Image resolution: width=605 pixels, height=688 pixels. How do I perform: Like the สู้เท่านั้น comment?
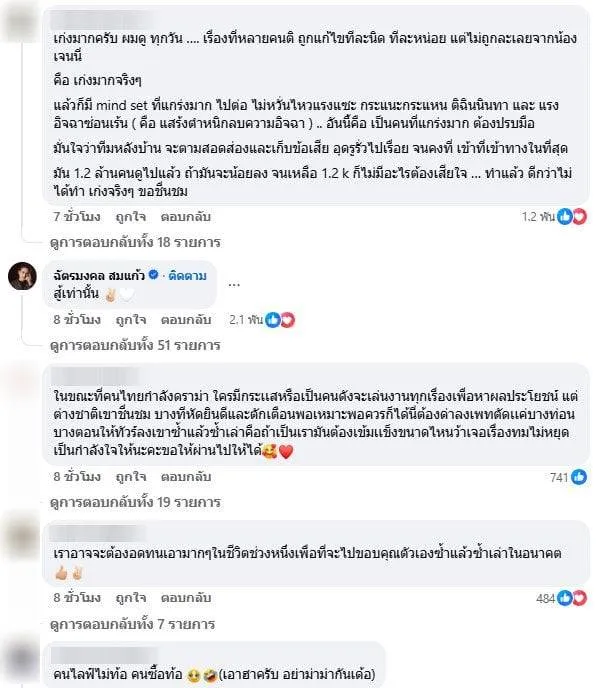point(126,320)
